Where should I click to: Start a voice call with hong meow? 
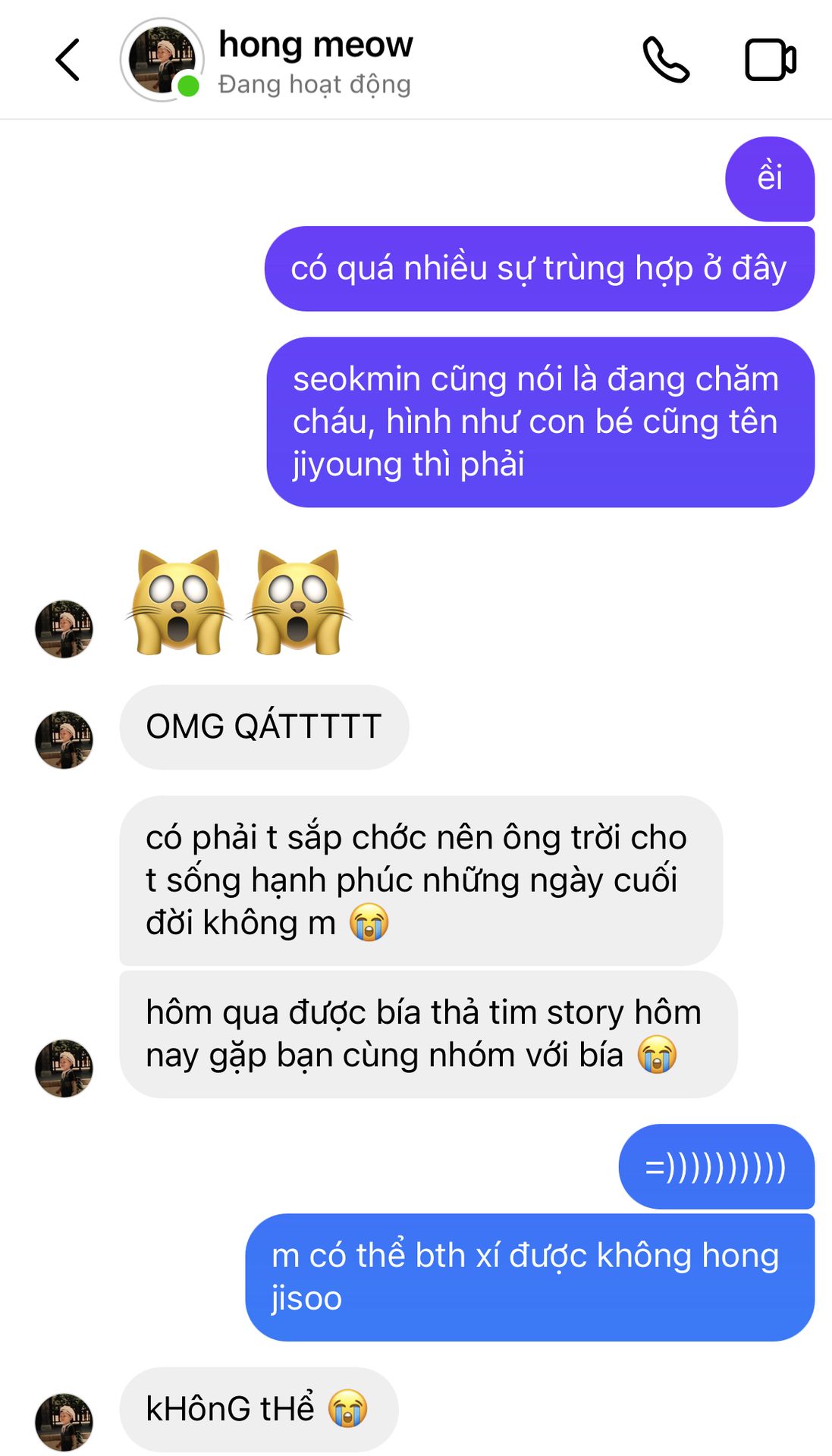pos(666,60)
